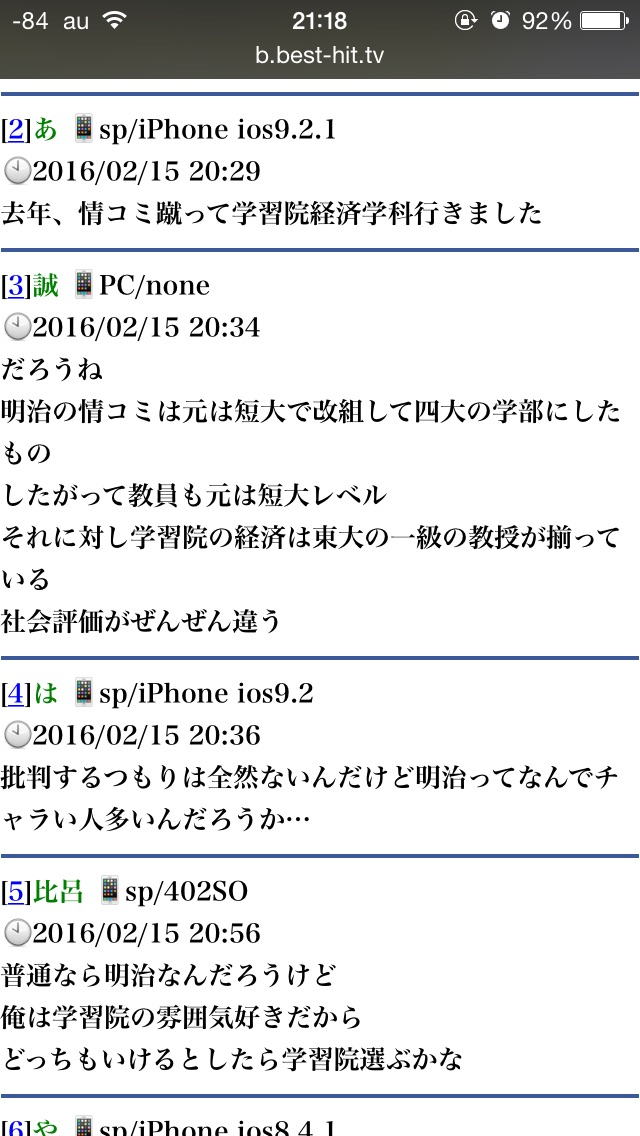Open post number 6 link
640x1136 pixels.
click(17, 1128)
